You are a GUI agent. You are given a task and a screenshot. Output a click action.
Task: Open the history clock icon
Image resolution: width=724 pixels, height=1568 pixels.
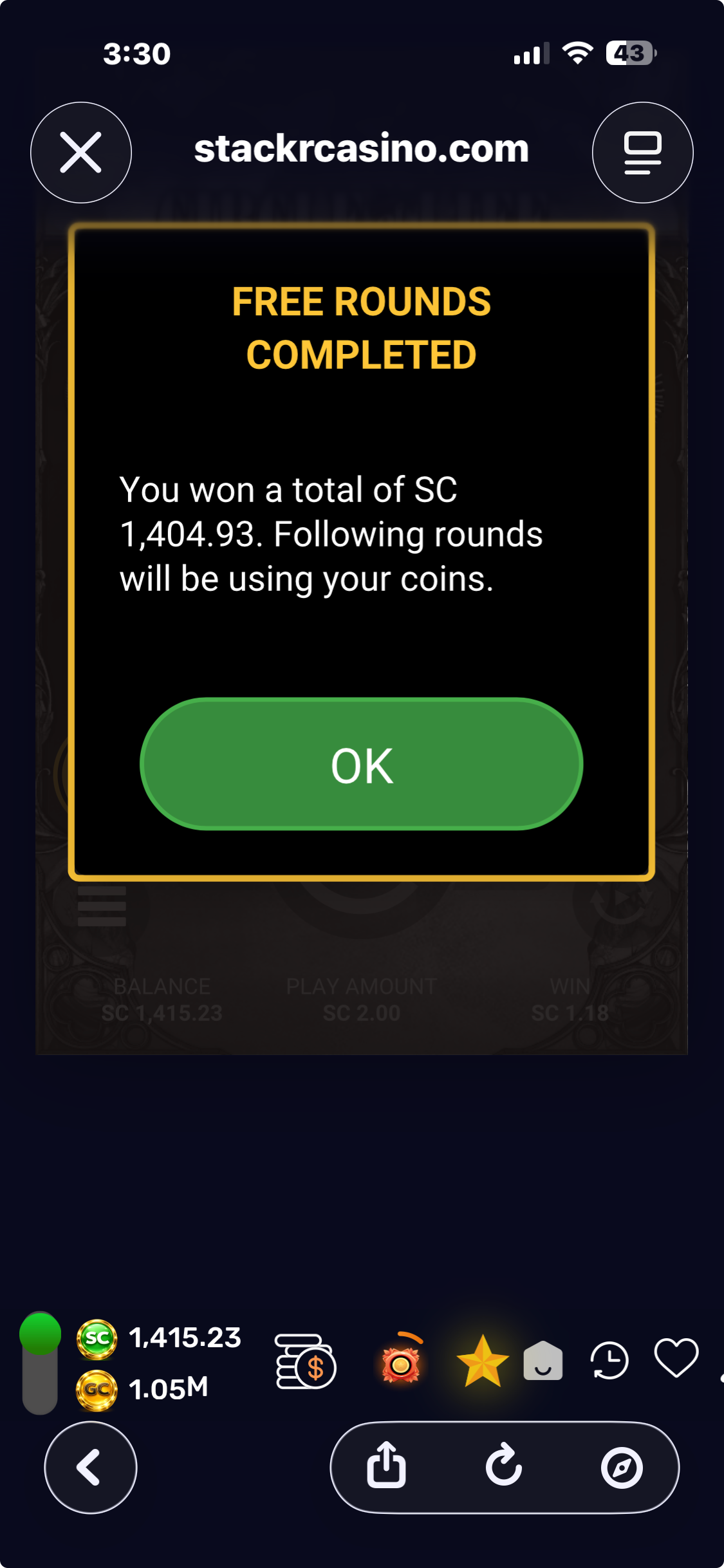609,1360
